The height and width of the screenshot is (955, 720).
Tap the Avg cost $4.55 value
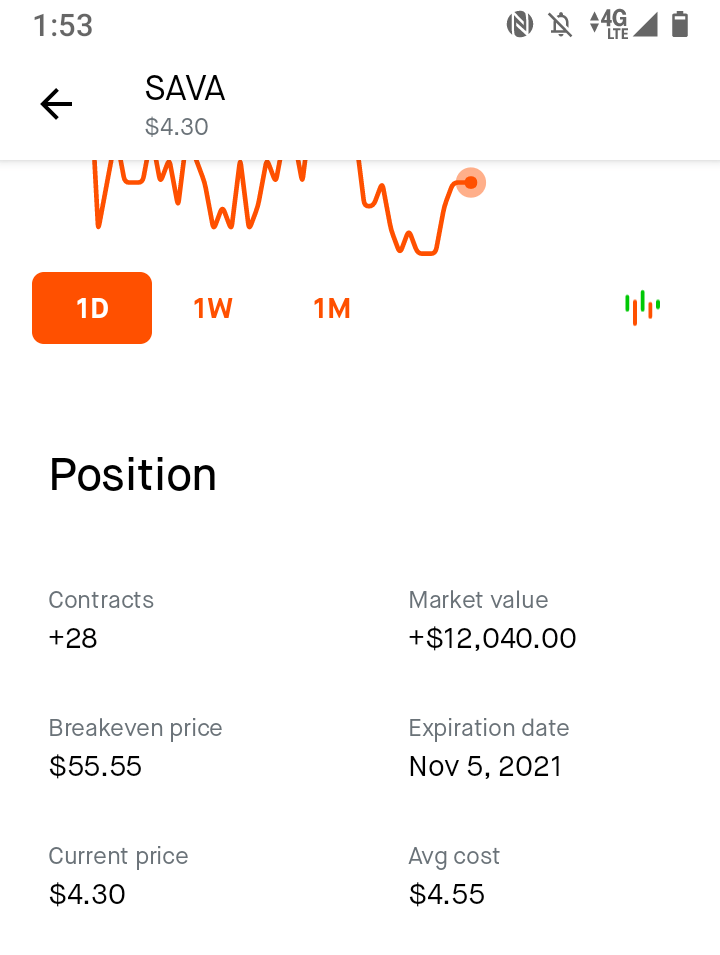447,894
